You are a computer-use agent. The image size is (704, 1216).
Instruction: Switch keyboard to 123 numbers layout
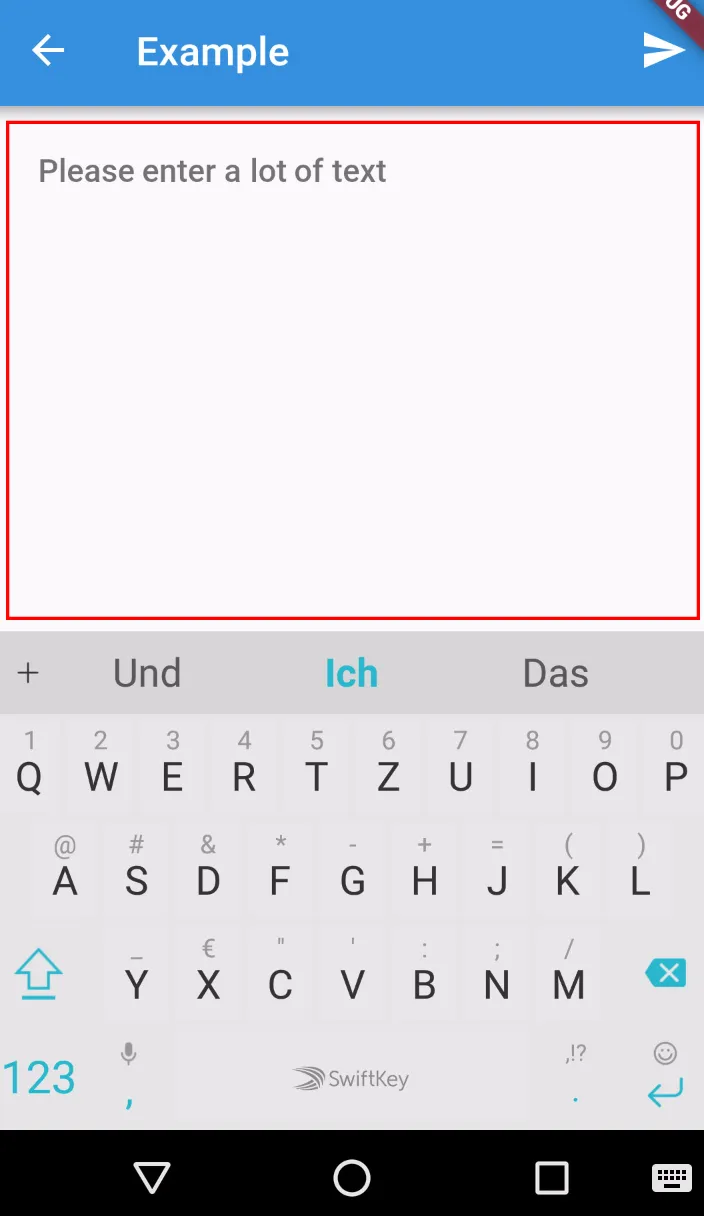(x=39, y=1079)
